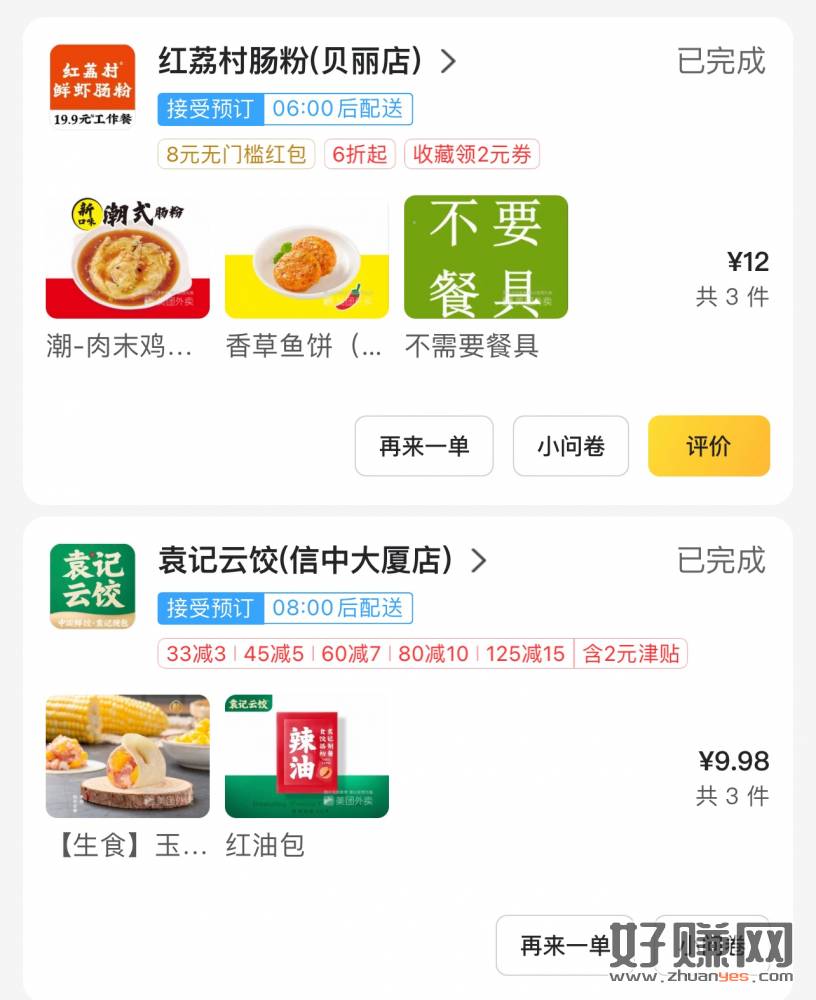This screenshot has height=1000, width=816.
Task: View the 红油包 item
Action: 306,757
